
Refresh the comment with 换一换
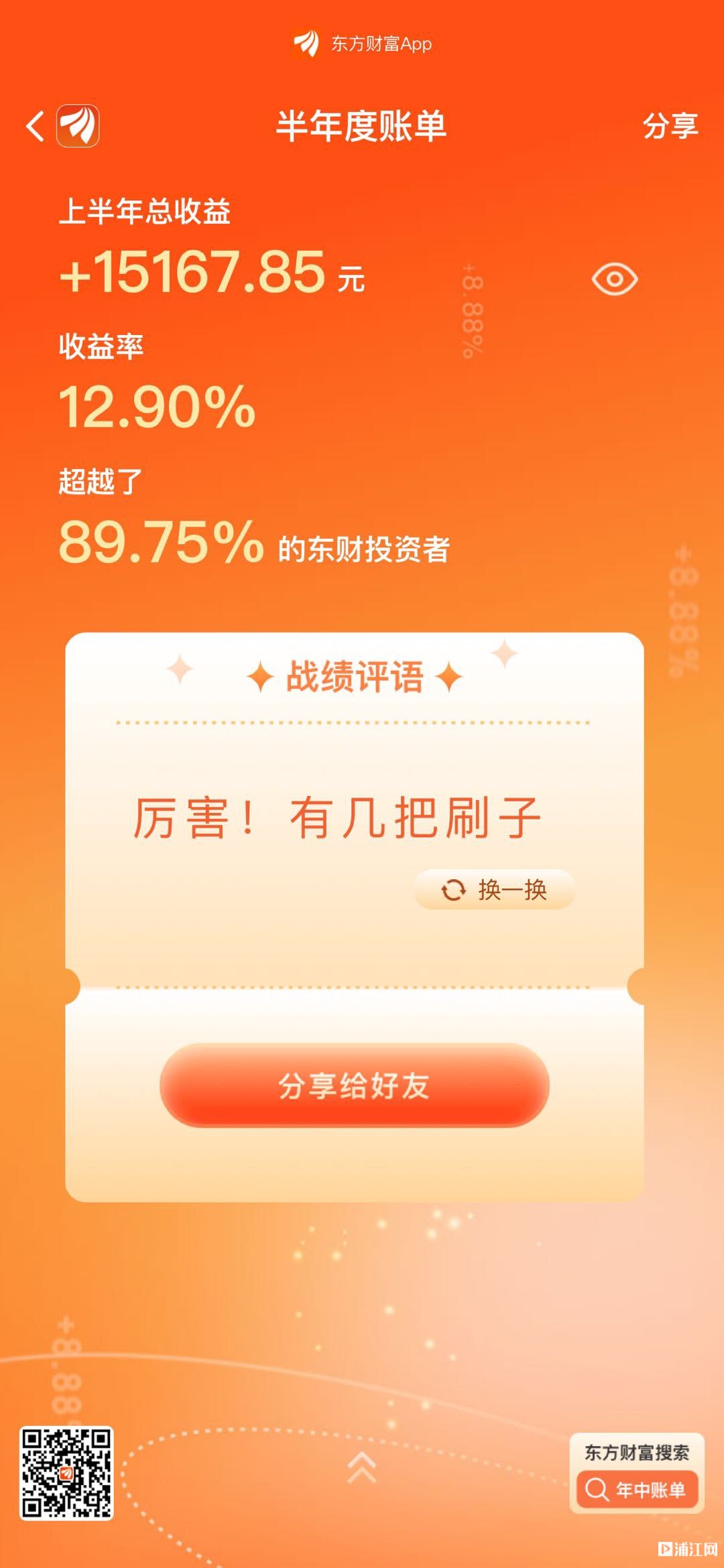(x=495, y=889)
